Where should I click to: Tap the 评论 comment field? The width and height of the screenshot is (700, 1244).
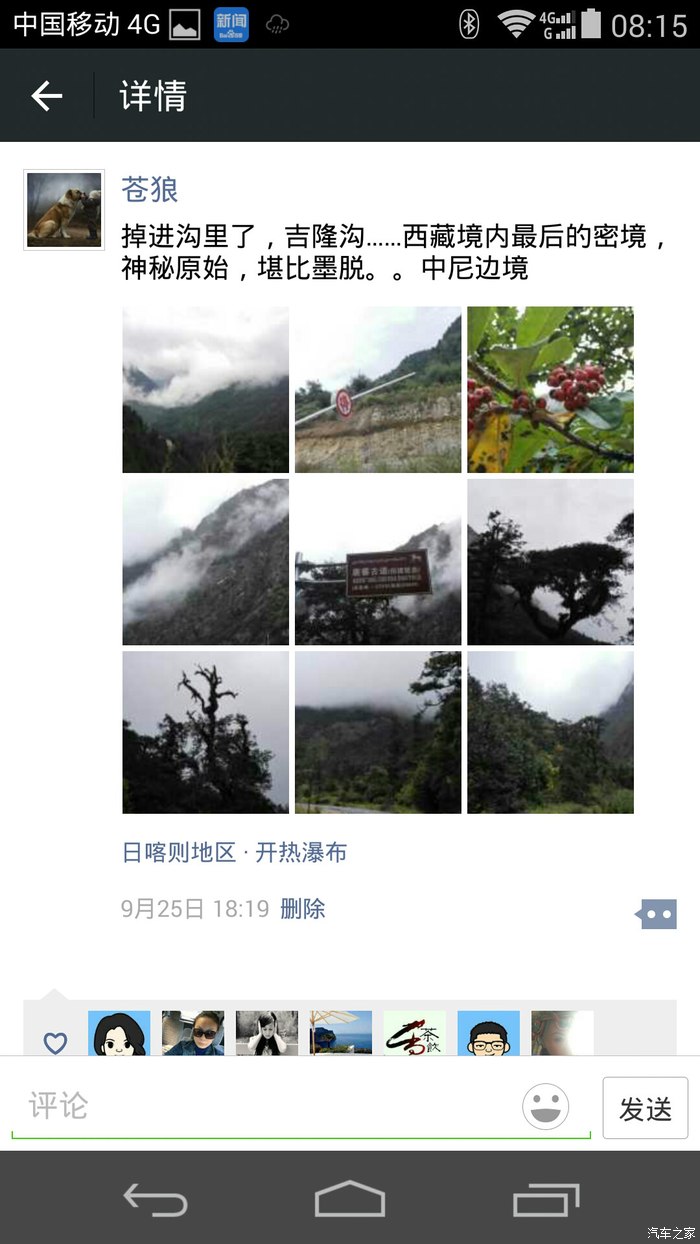(265, 1106)
